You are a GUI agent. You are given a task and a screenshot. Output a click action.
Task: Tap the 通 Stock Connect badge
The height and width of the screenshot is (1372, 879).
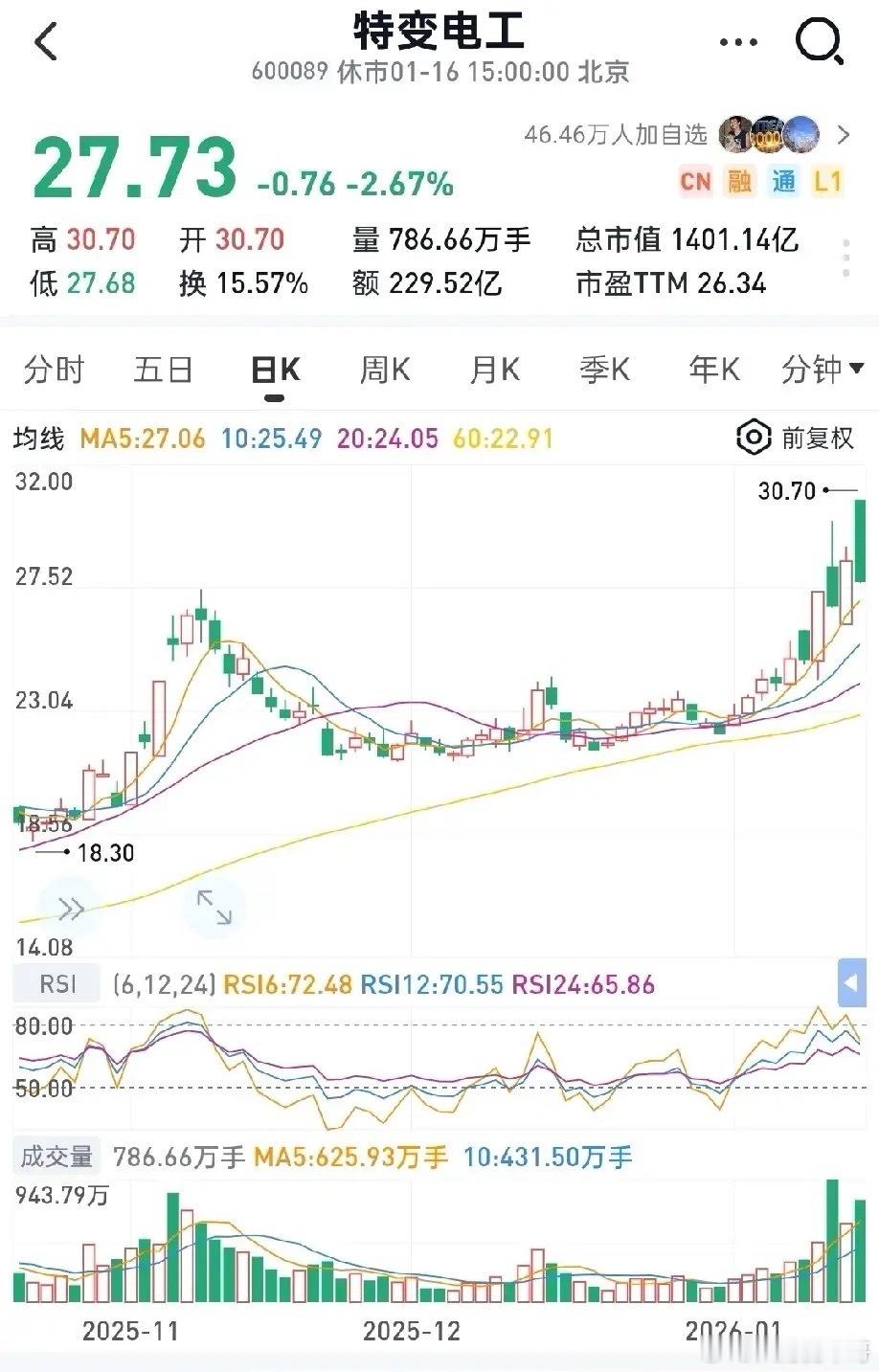pos(782,181)
